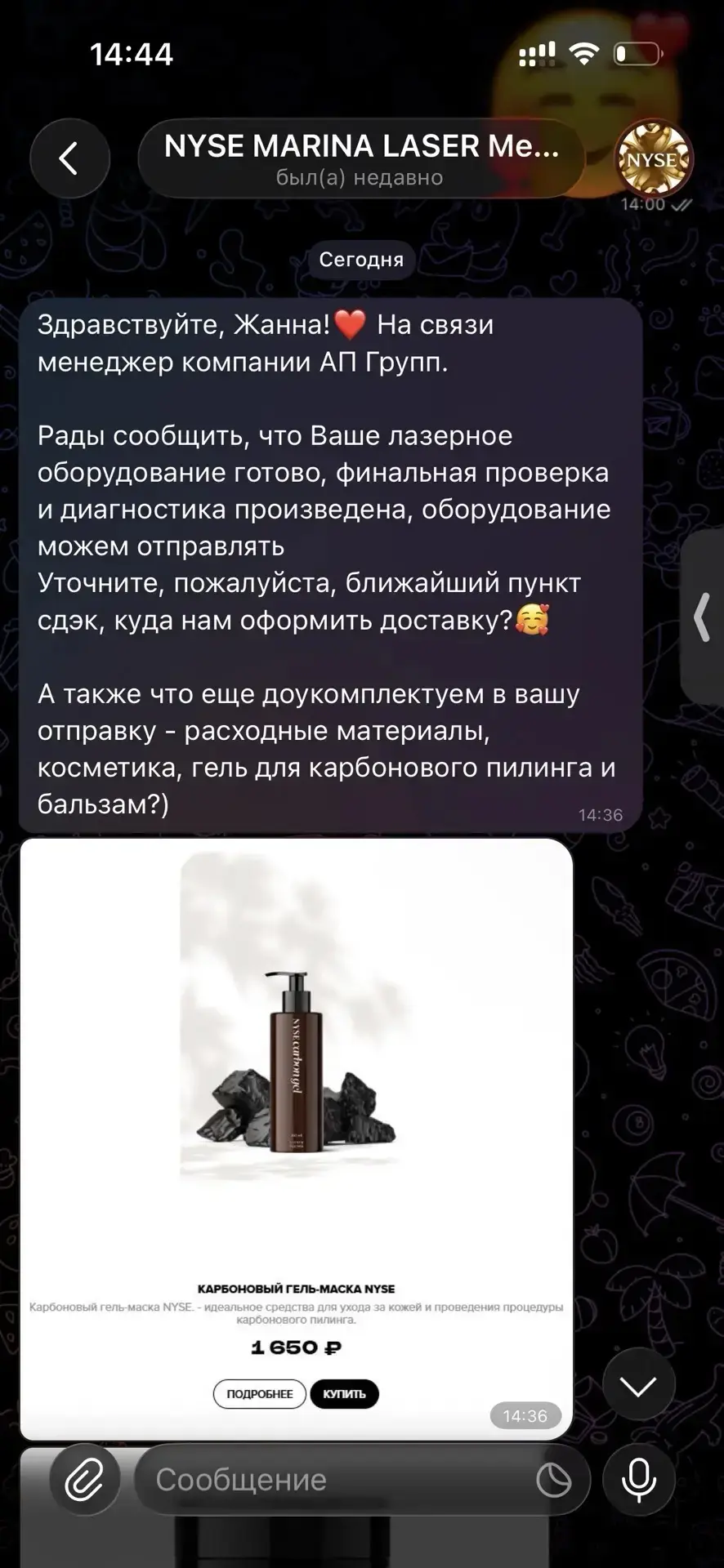This screenshot has height=1568, width=724.
Task: Go back to the chat list
Action: [70, 158]
